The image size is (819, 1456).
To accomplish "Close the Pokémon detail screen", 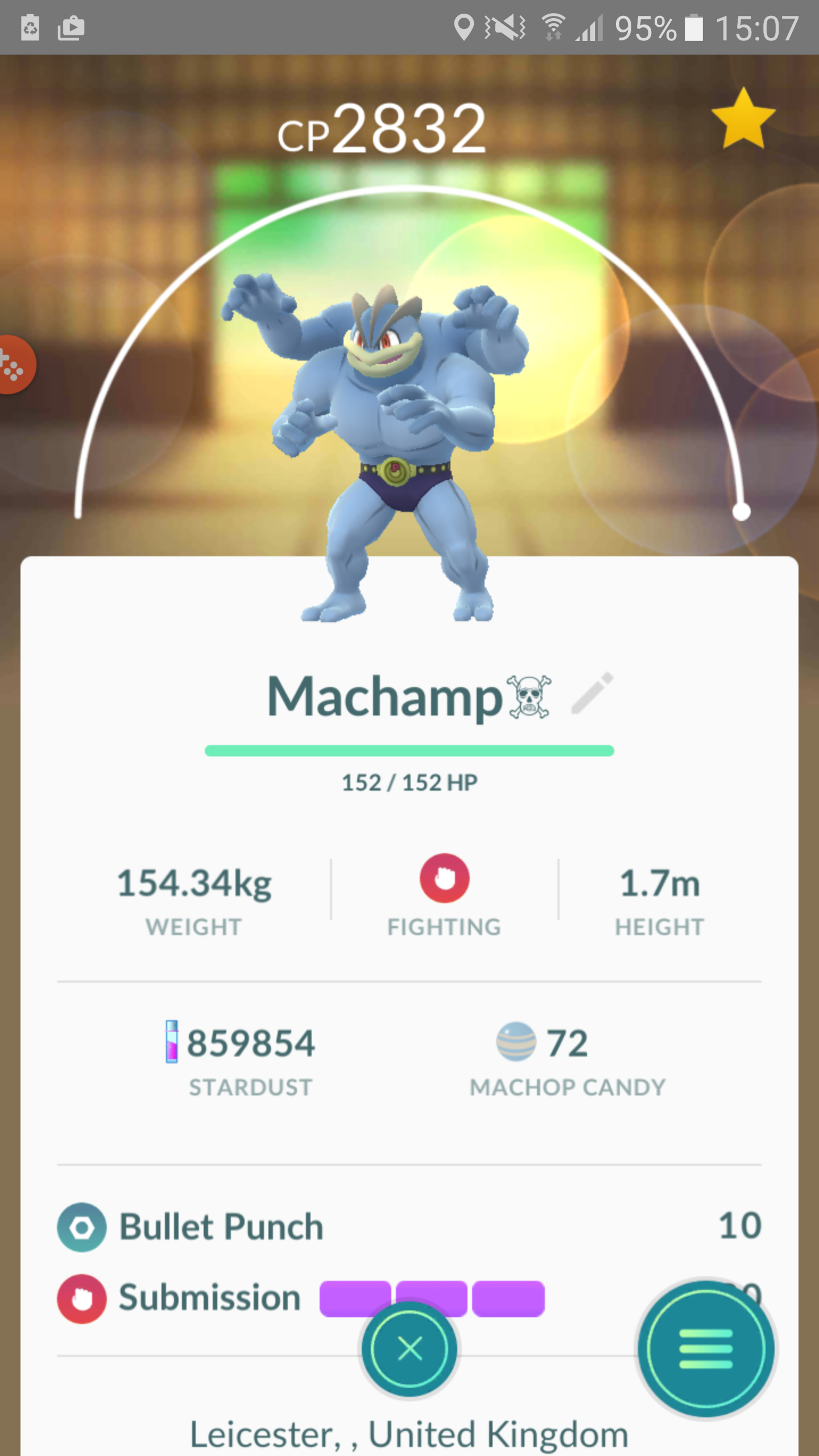I will pos(409,1349).
